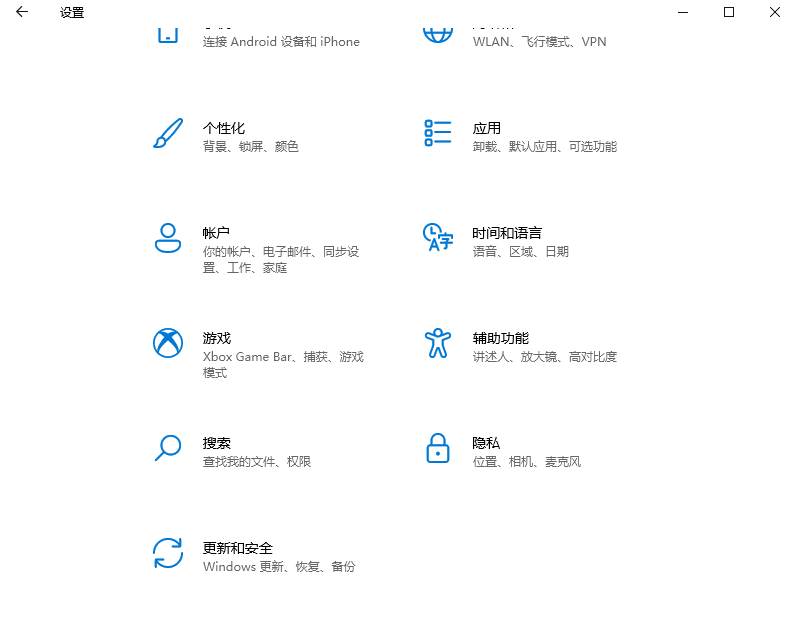Open the 连接 Android 设备和 iPhone entry
Image resolution: width=796 pixels, height=627 pixels.
280,41
